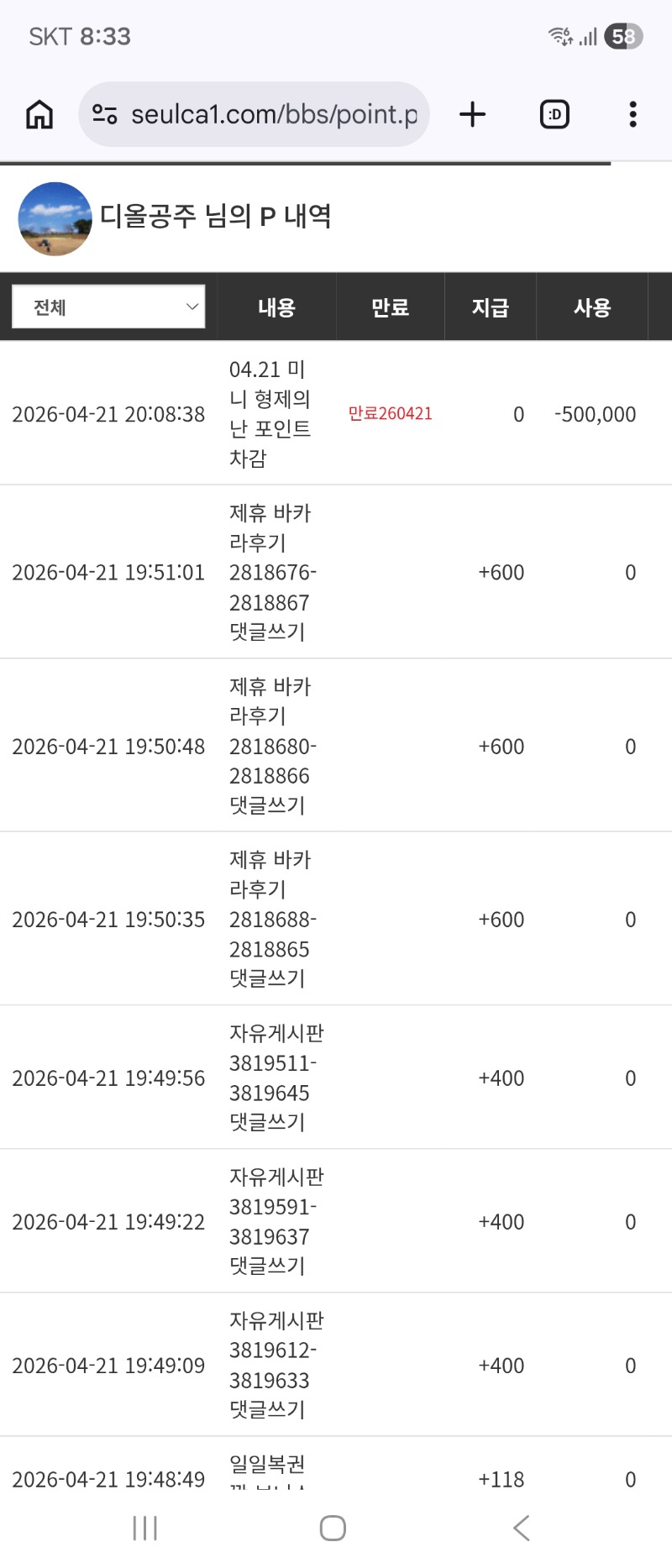672x1568 pixels.
Task: Go back with the system back button
Action: click(x=521, y=1528)
